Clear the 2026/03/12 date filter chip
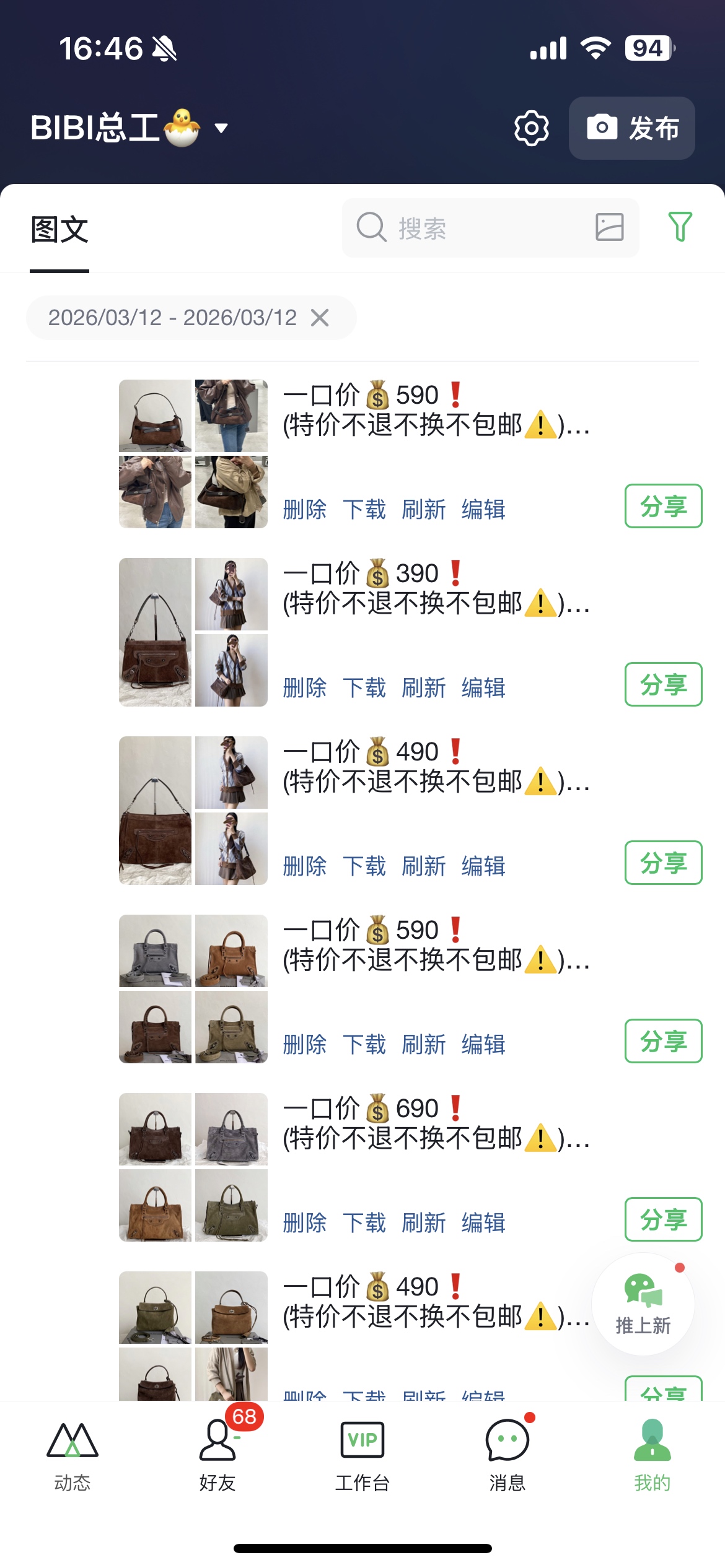Viewport: 725px width, 1568px height. click(320, 318)
